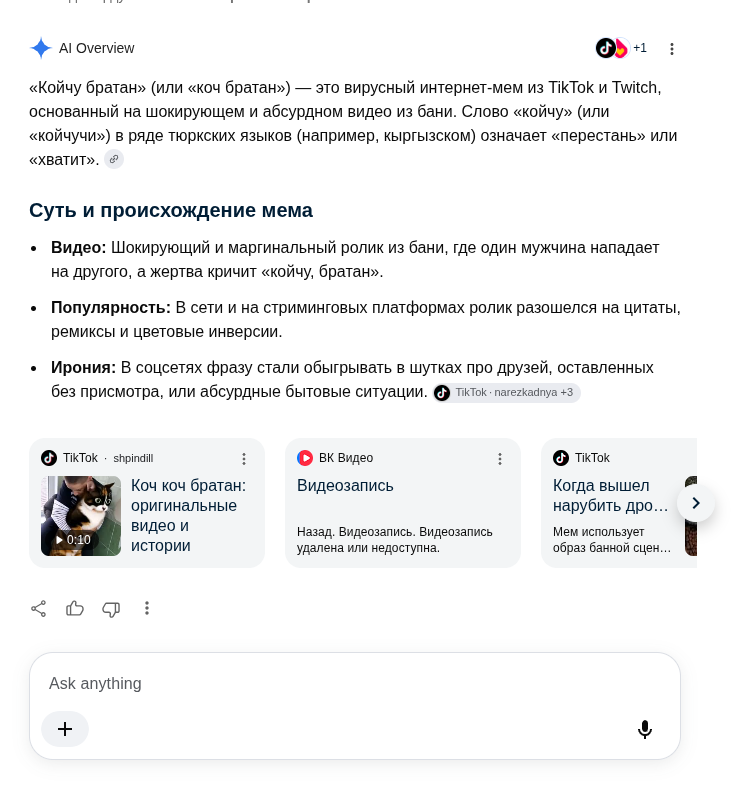This screenshot has height=788, width=739.
Task: Open more options next to thumbs down
Action: coord(147,609)
